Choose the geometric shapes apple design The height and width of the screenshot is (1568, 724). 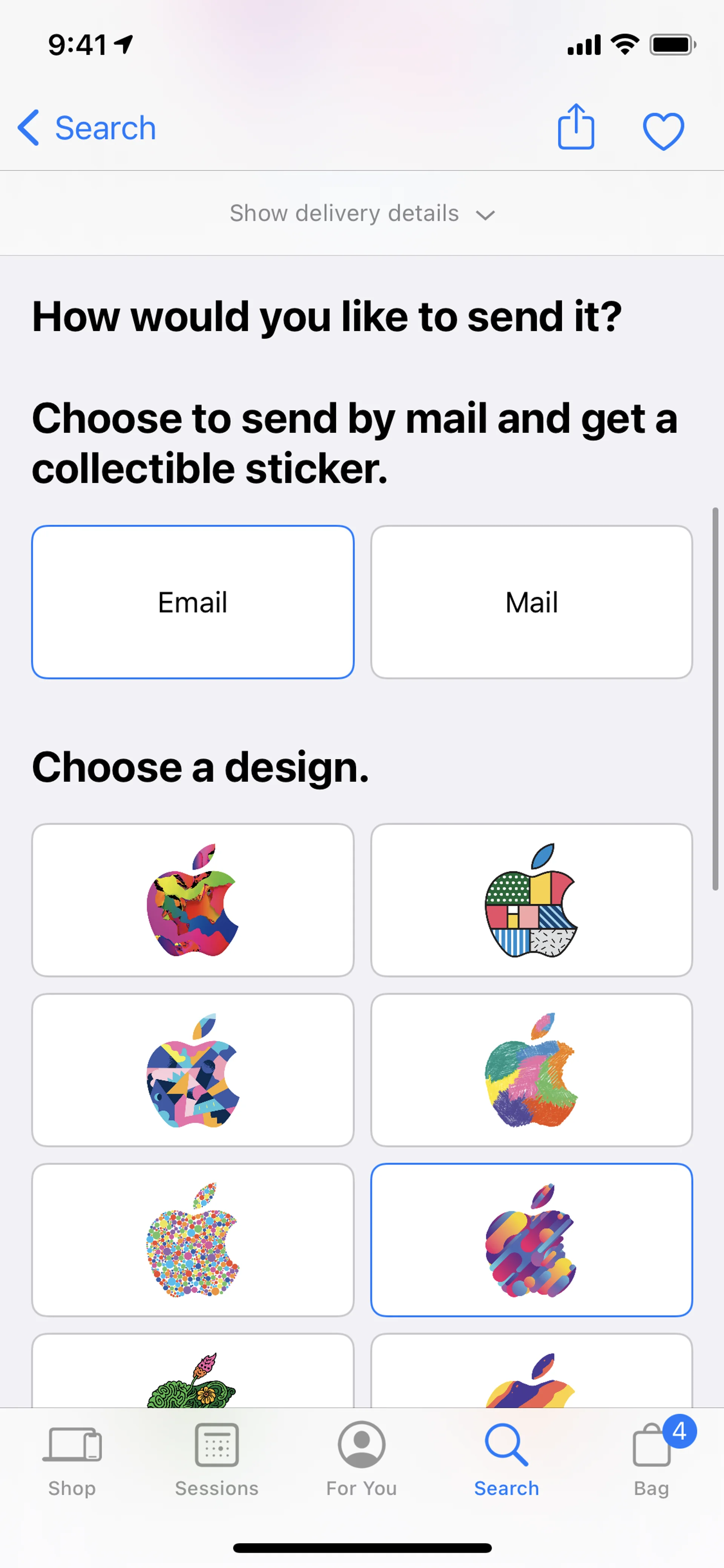pyautogui.click(x=193, y=1070)
